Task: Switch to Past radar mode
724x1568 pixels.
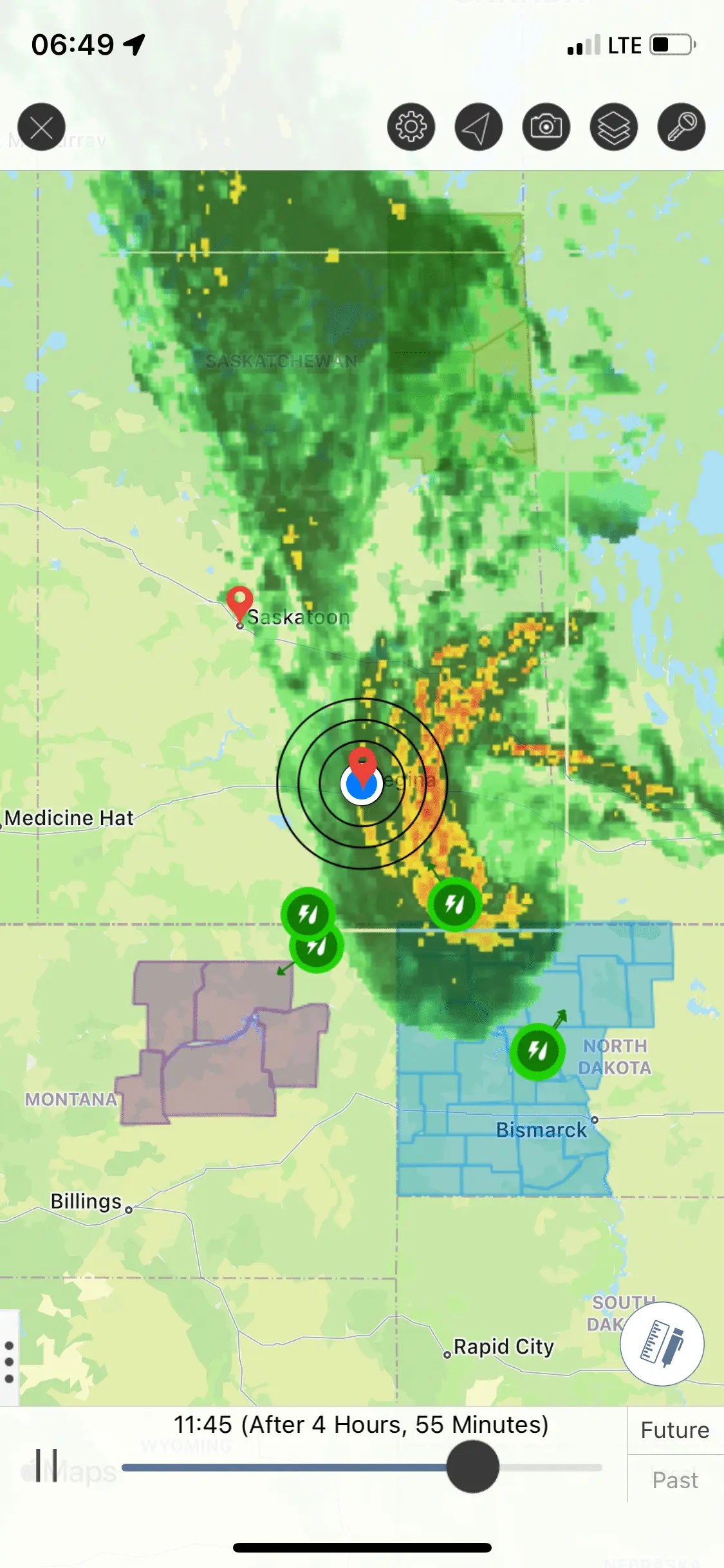Action: 674,1480
